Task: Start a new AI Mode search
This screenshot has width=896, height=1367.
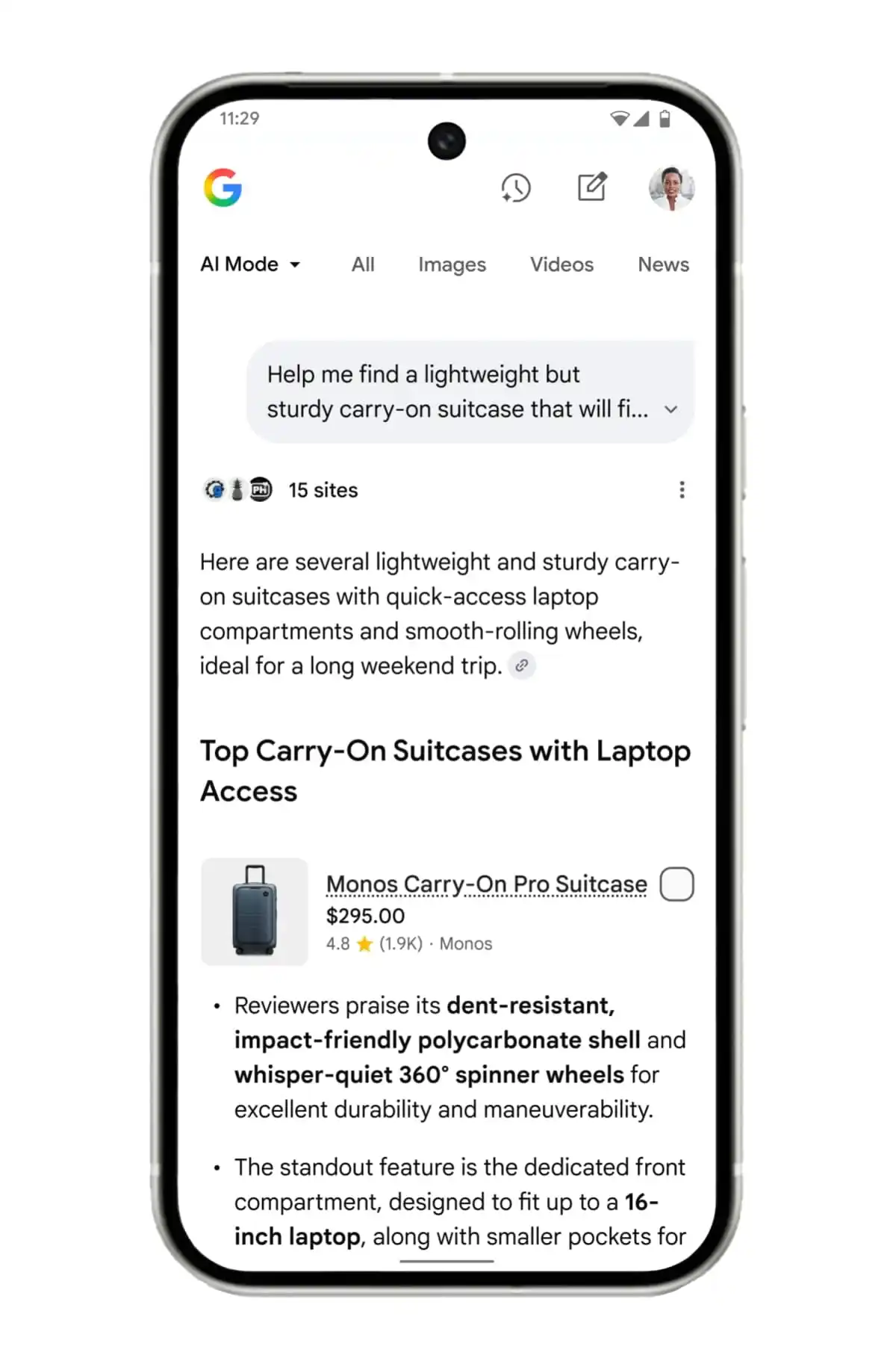Action: click(x=592, y=187)
